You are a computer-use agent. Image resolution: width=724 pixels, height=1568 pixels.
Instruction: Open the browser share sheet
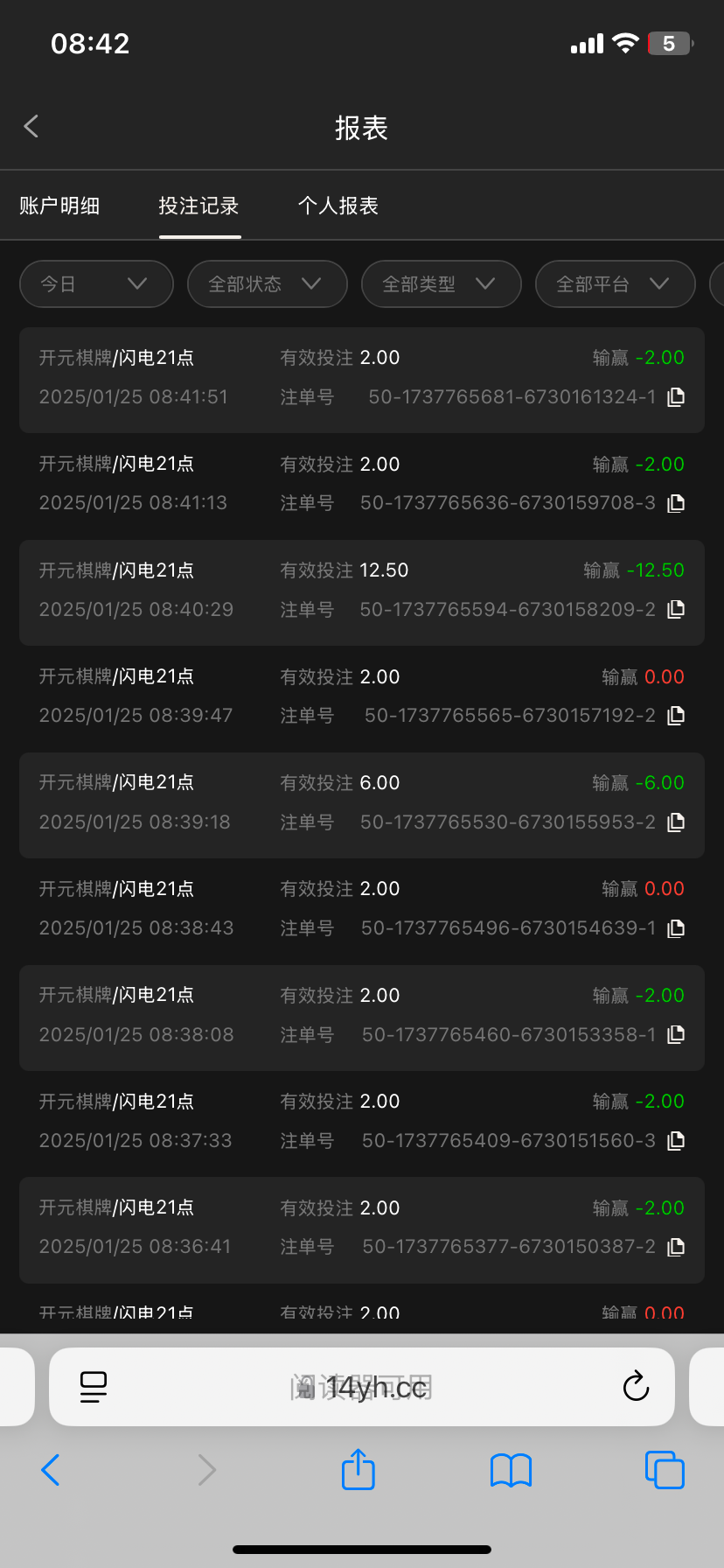tap(359, 1469)
